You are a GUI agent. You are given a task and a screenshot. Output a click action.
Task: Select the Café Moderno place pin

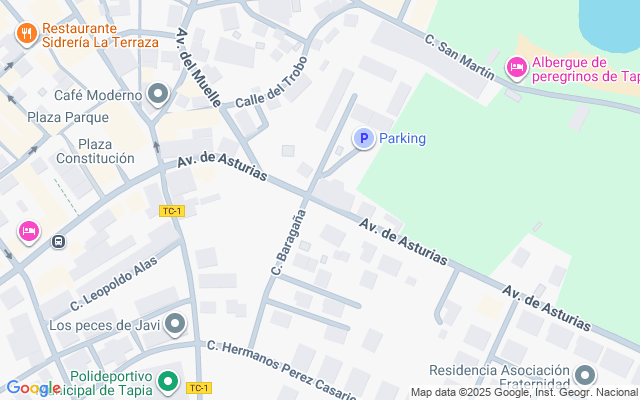(158, 95)
